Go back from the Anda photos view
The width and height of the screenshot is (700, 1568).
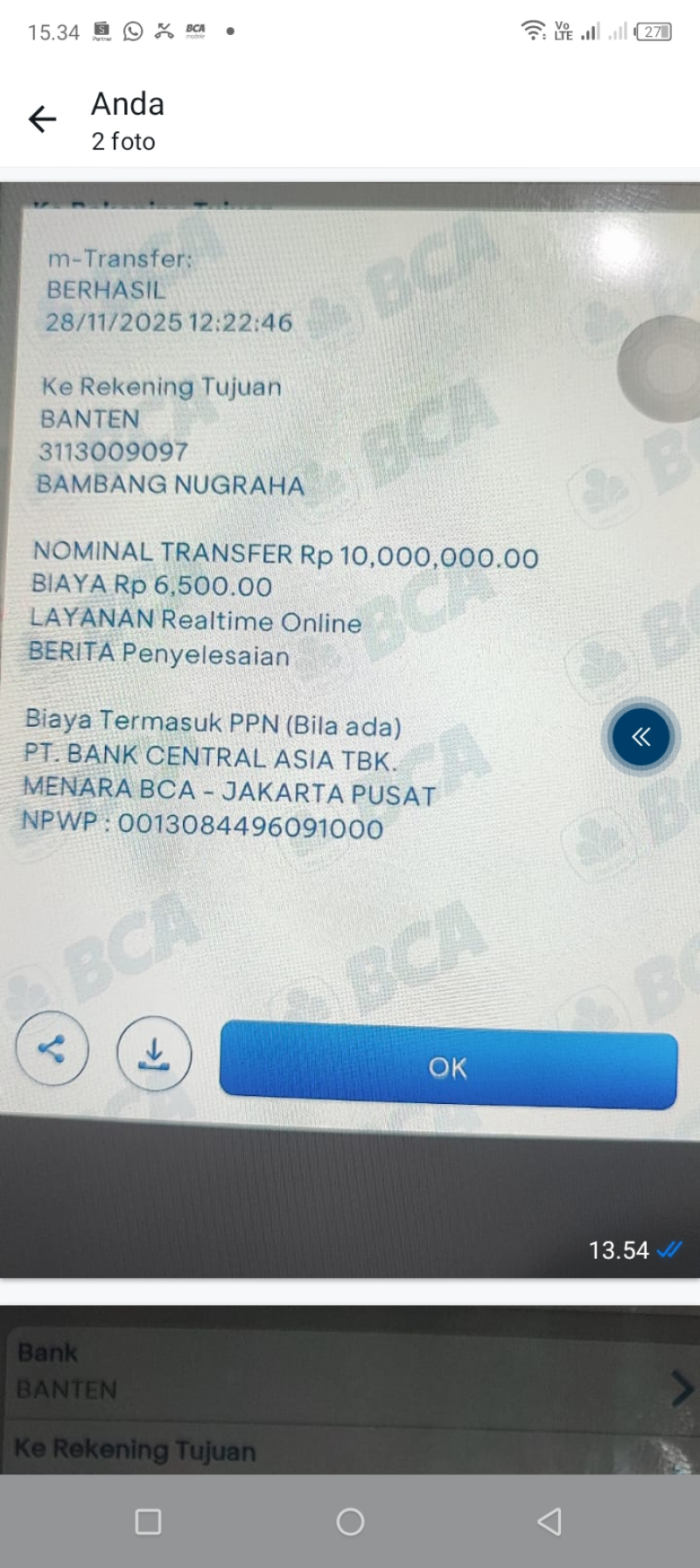pyautogui.click(x=42, y=119)
